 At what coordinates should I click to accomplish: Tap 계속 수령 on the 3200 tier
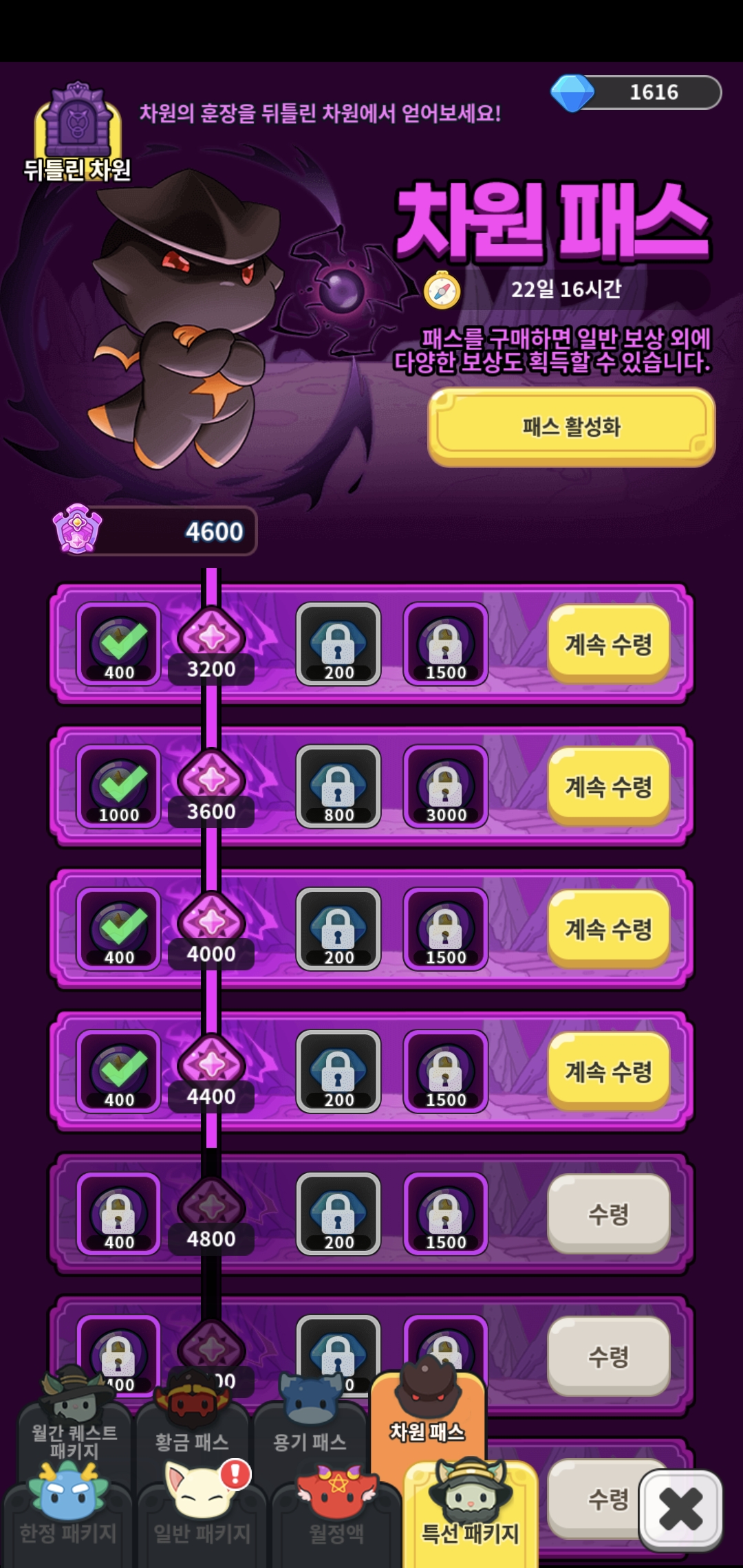608,644
